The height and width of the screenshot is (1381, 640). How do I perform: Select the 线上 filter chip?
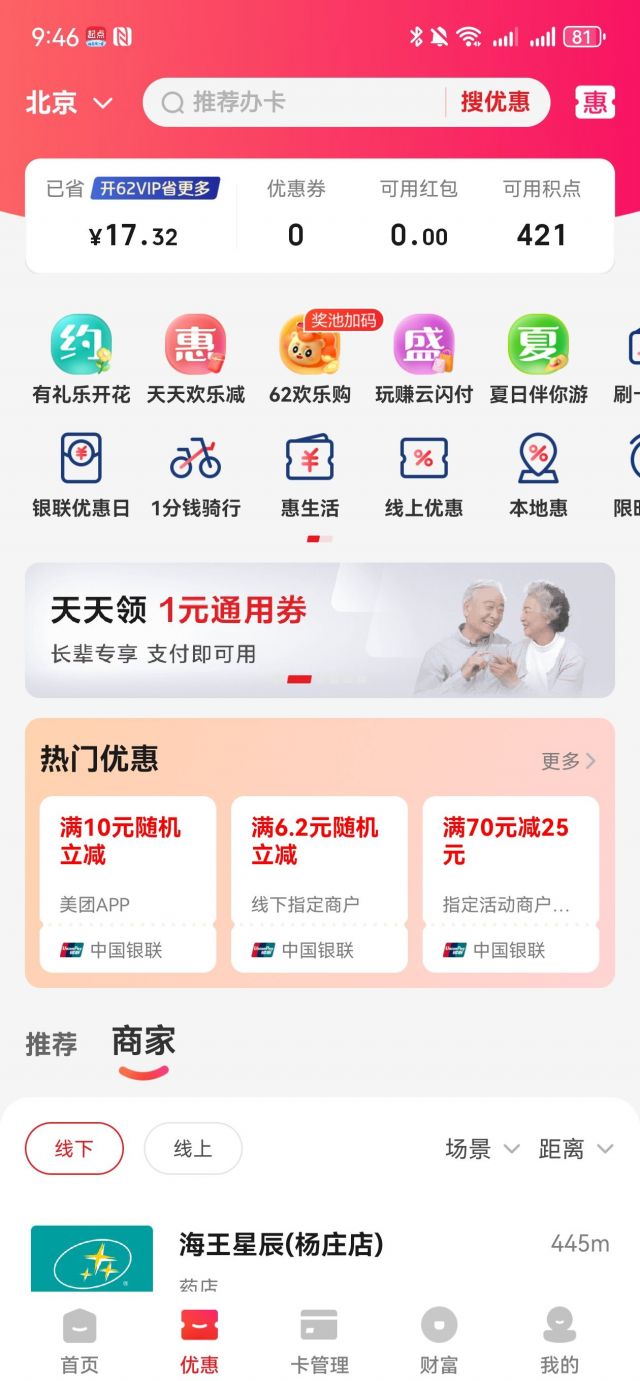193,1148
